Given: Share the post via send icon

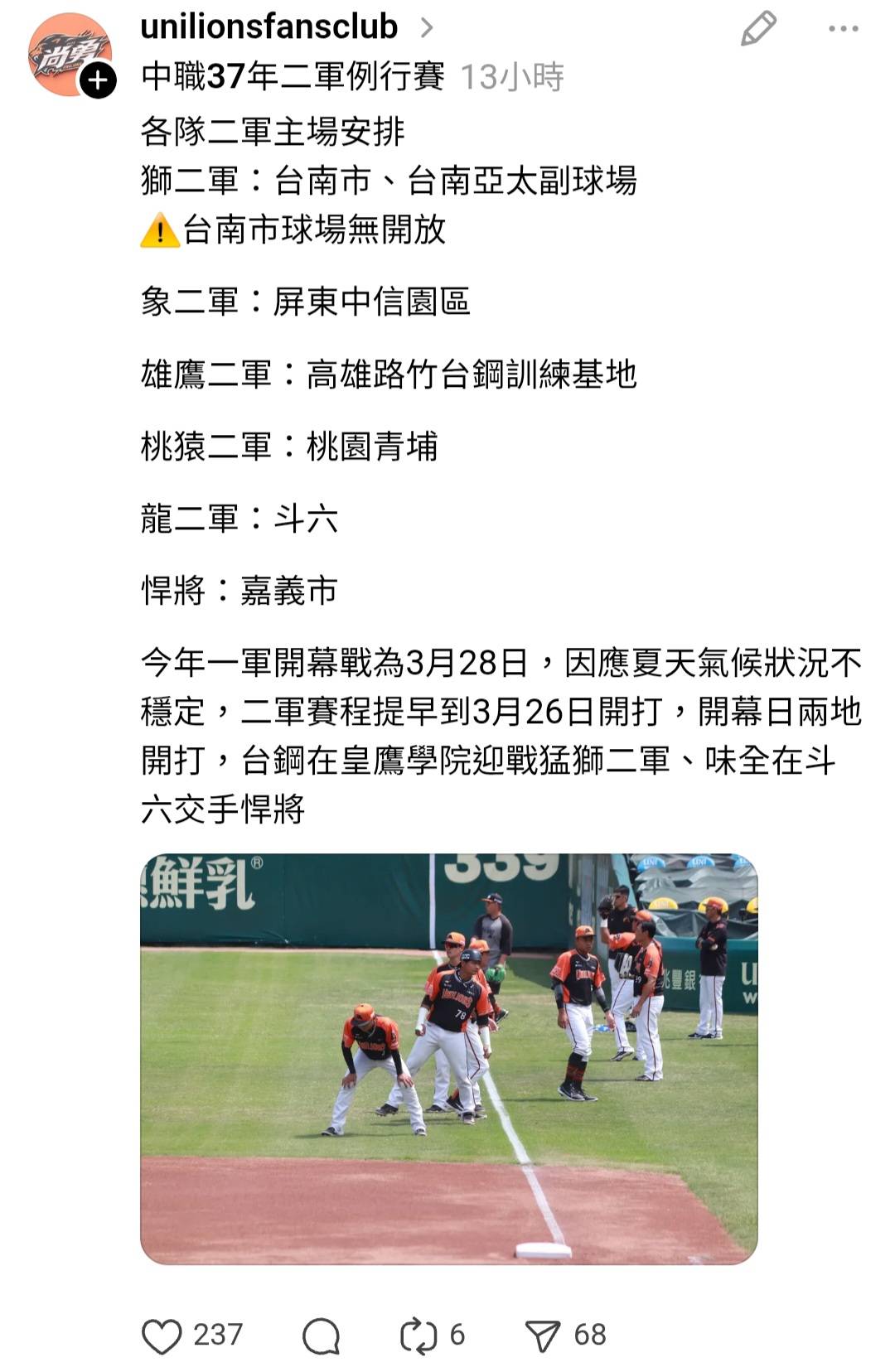Looking at the screenshot, I should click(544, 1336).
